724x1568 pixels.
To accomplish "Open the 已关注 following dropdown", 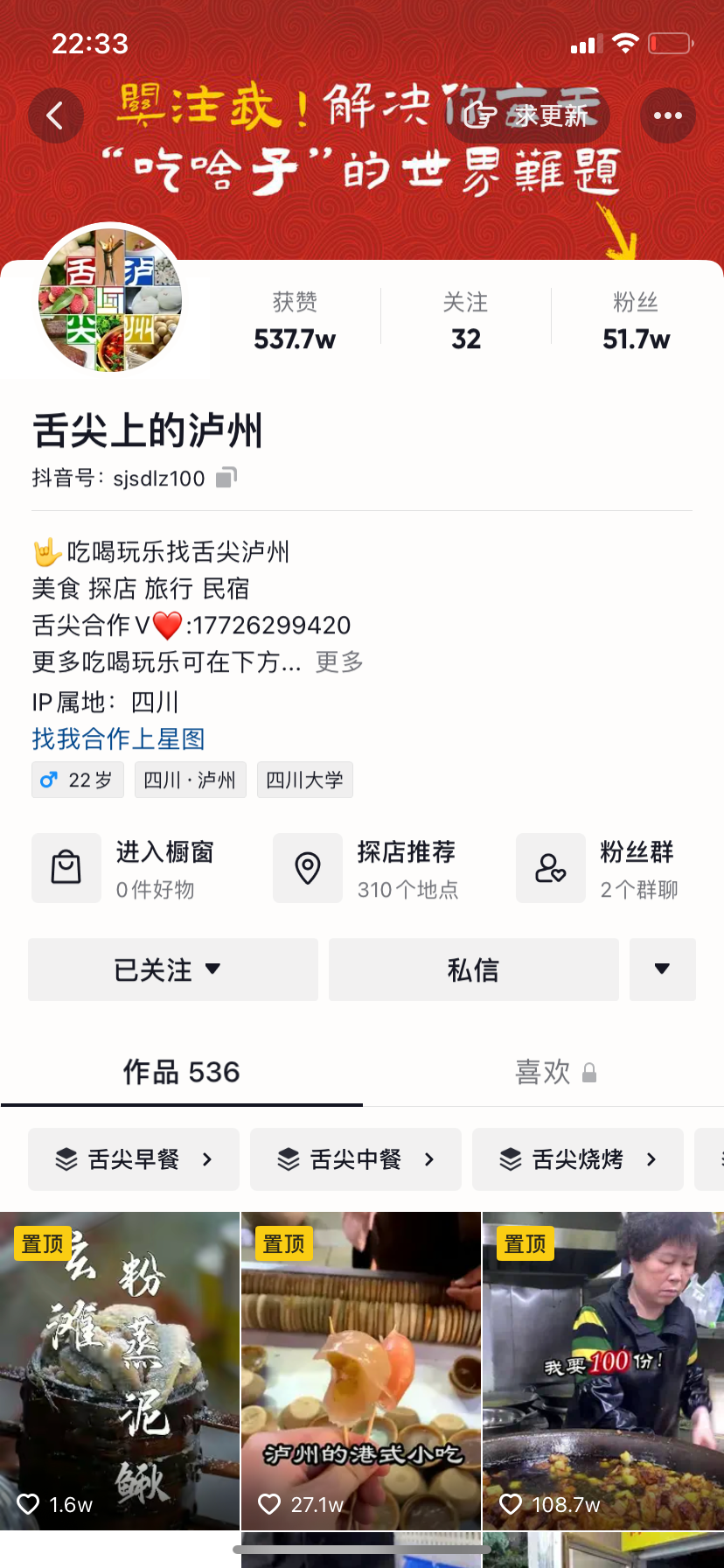I will click(x=172, y=969).
